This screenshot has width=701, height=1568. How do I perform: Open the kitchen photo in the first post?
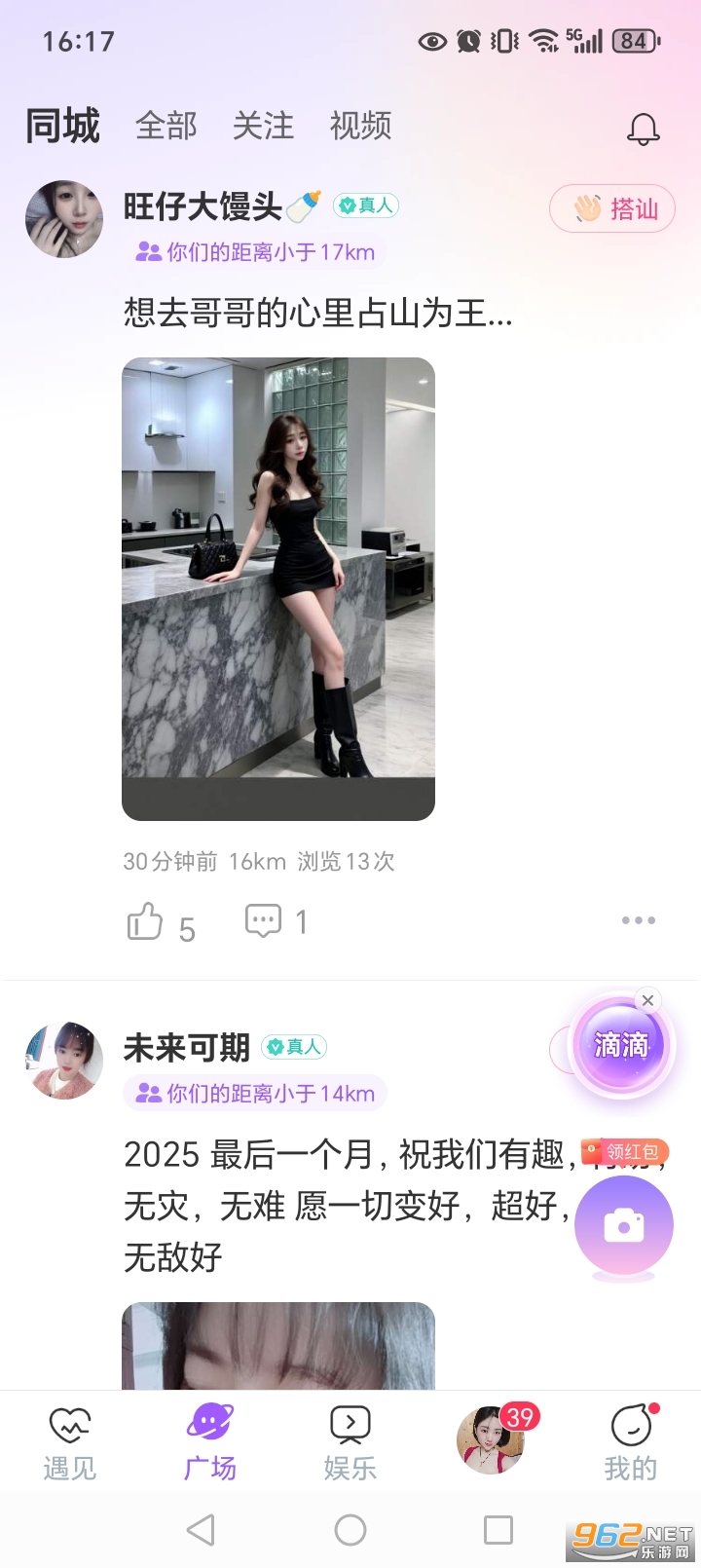[x=277, y=586]
